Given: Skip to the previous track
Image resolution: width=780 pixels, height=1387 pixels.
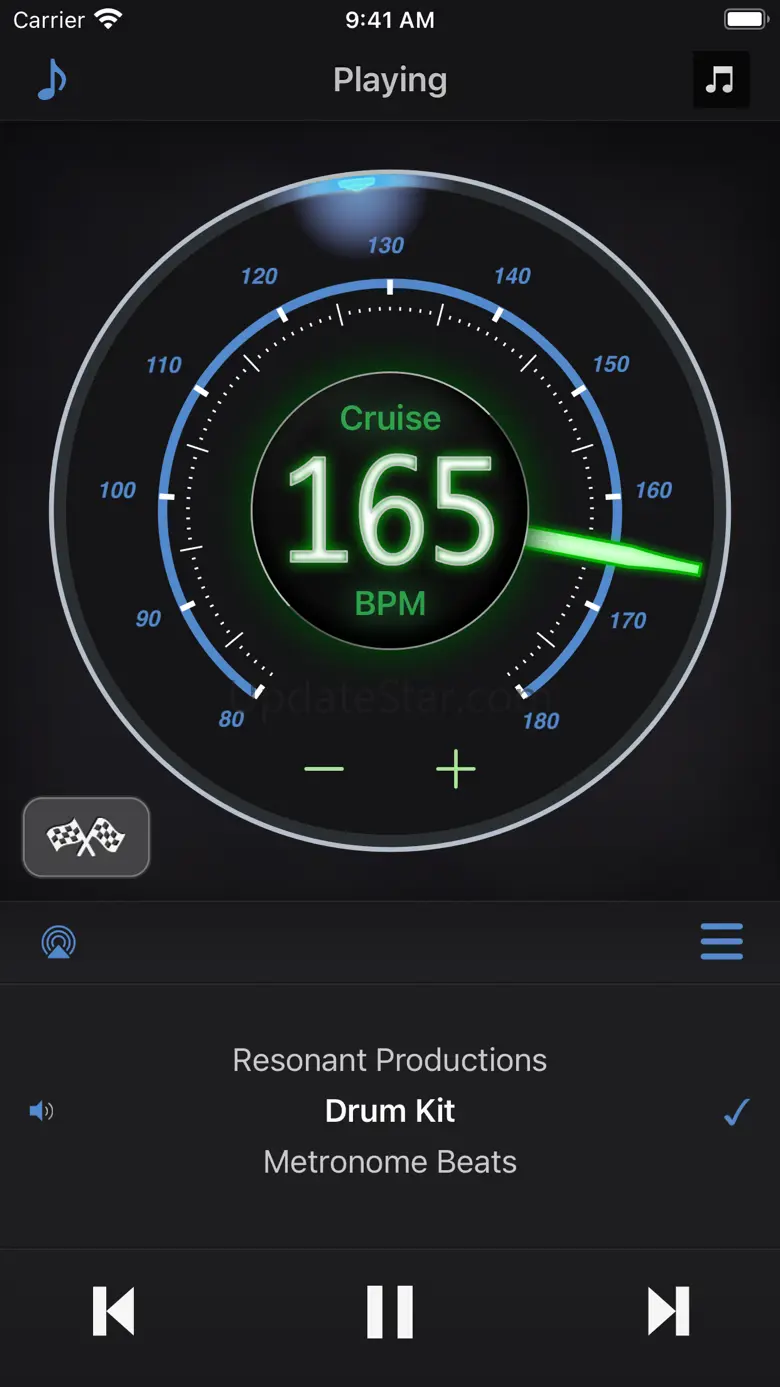Looking at the screenshot, I should (x=113, y=1311).
